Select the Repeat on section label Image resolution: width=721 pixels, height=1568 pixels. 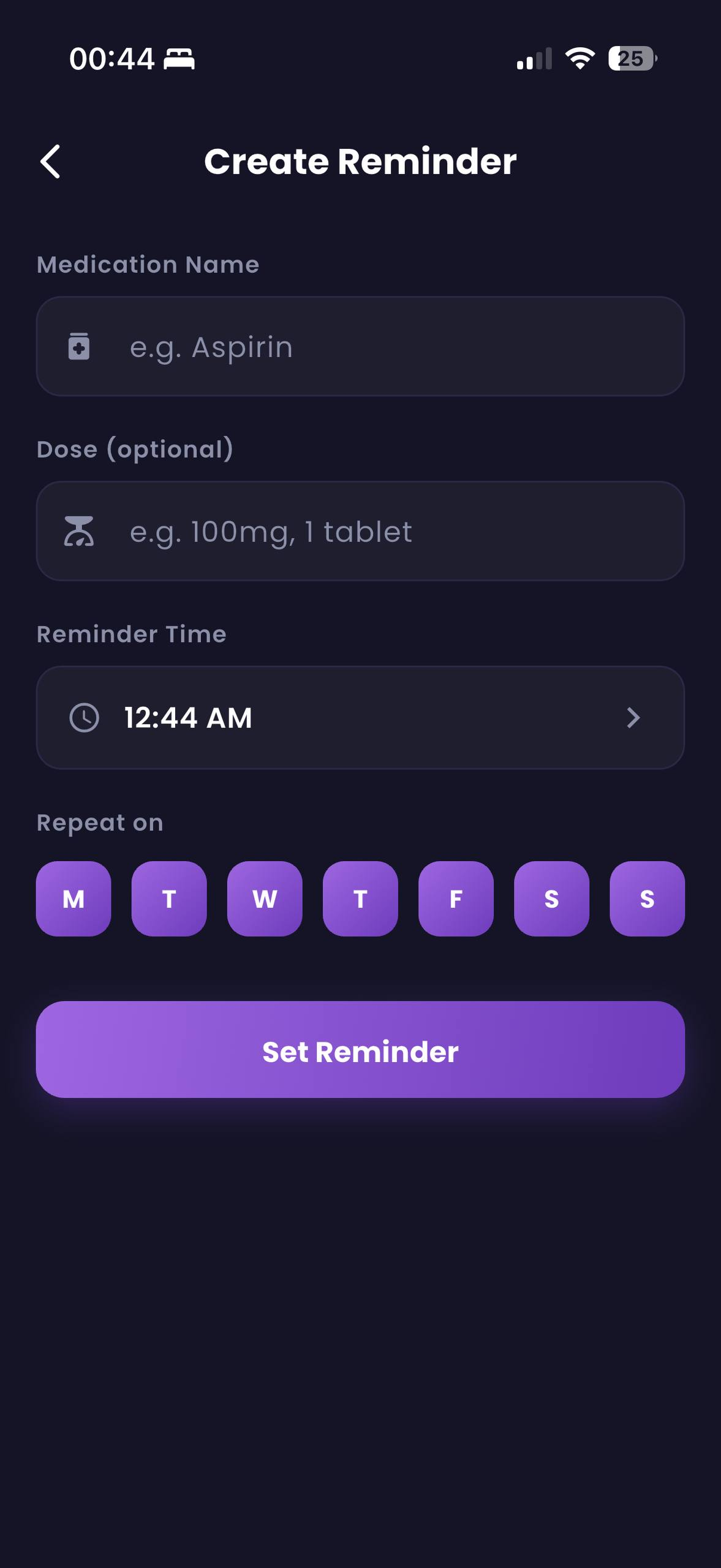(x=99, y=822)
